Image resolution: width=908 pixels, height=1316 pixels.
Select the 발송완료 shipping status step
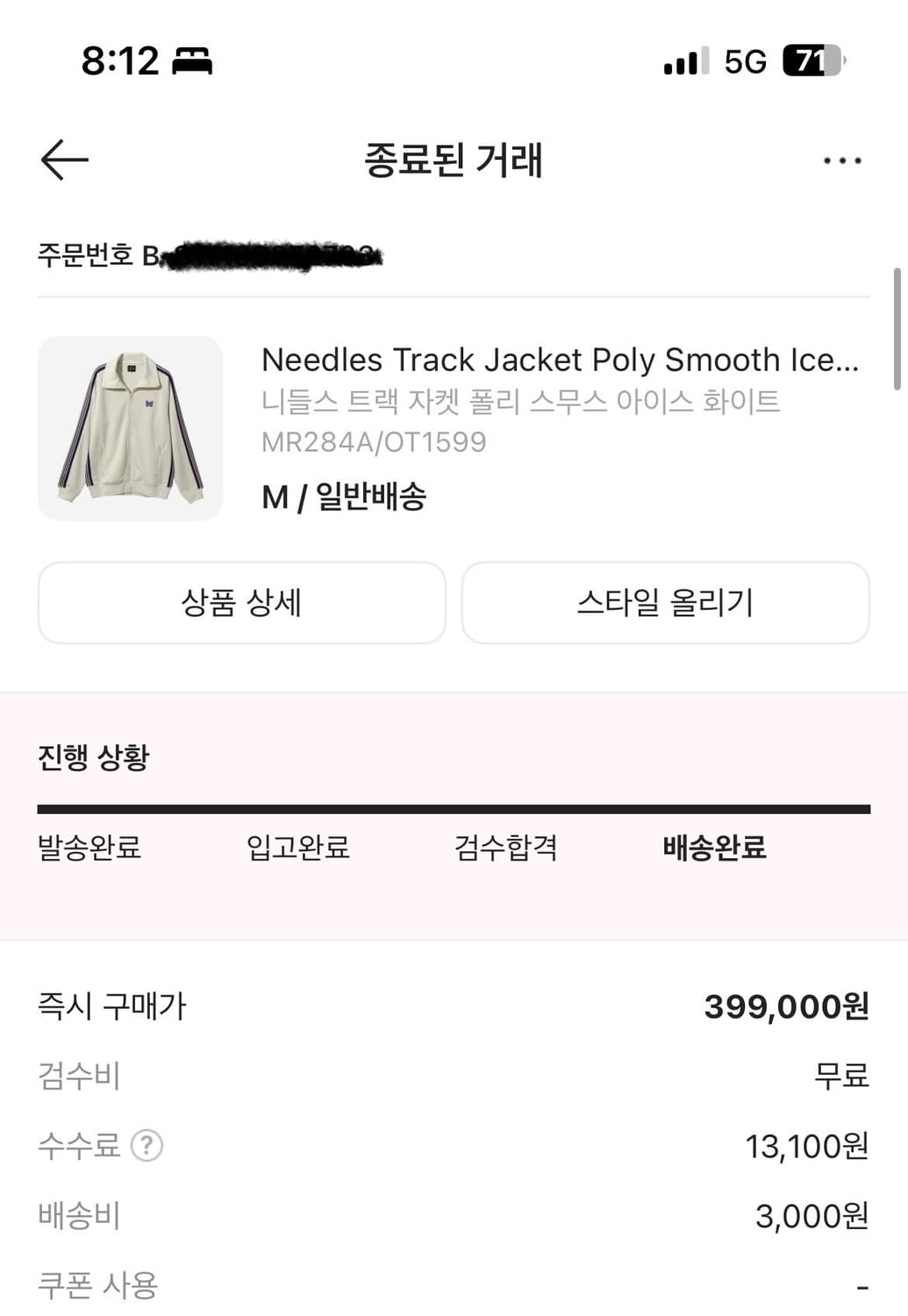tap(90, 848)
